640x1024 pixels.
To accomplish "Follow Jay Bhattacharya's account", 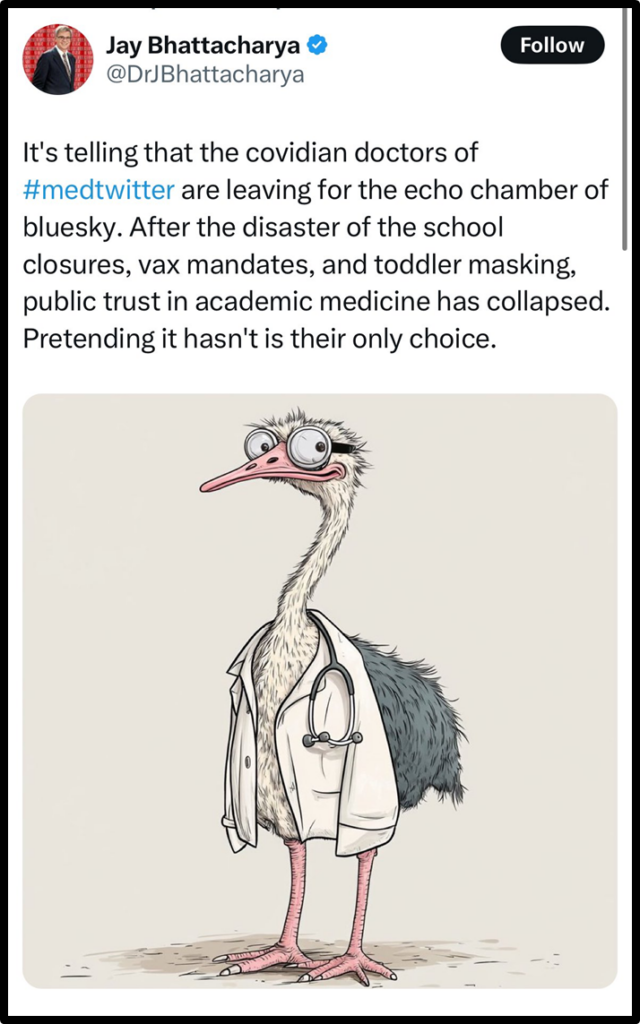I will pyautogui.click(x=552, y=45).
